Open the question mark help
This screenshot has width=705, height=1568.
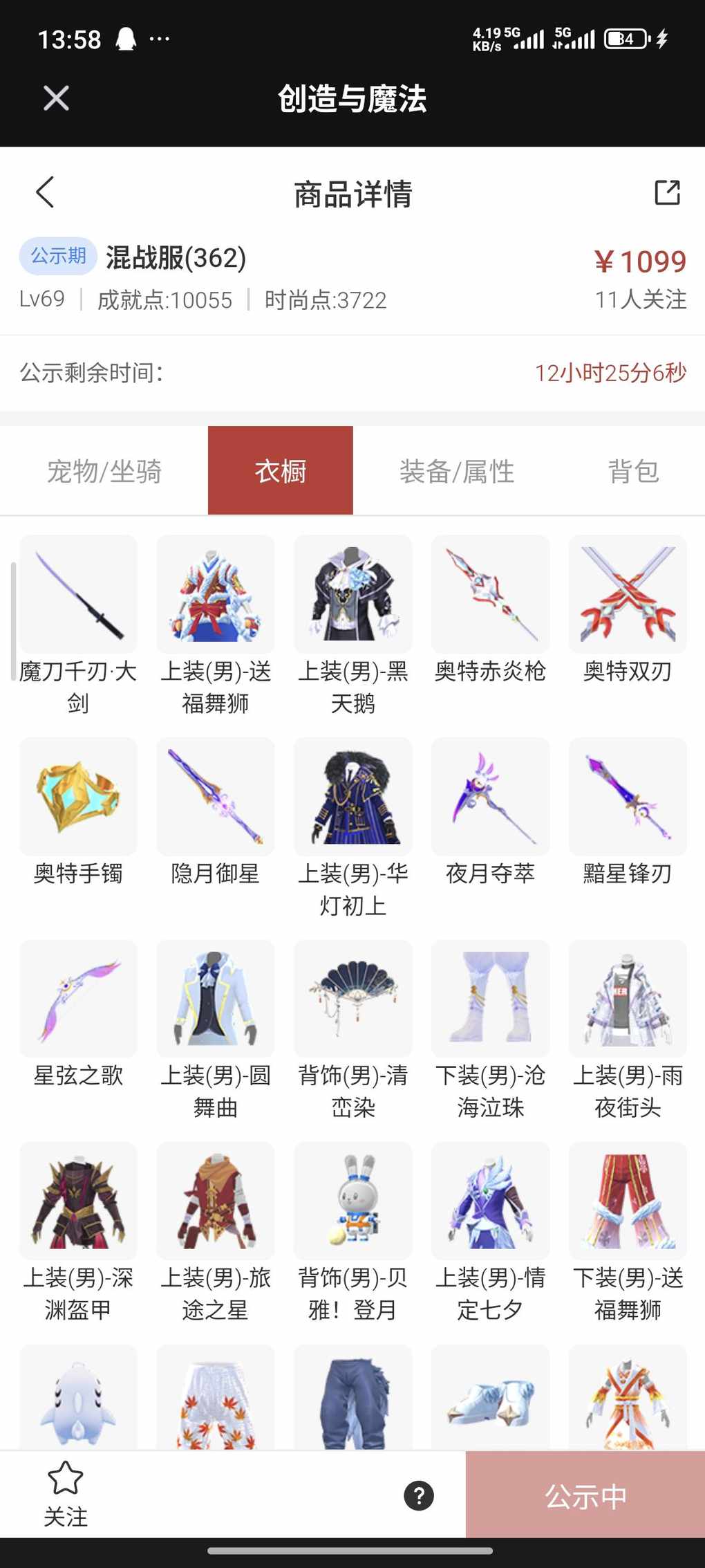pos(419,1495)
